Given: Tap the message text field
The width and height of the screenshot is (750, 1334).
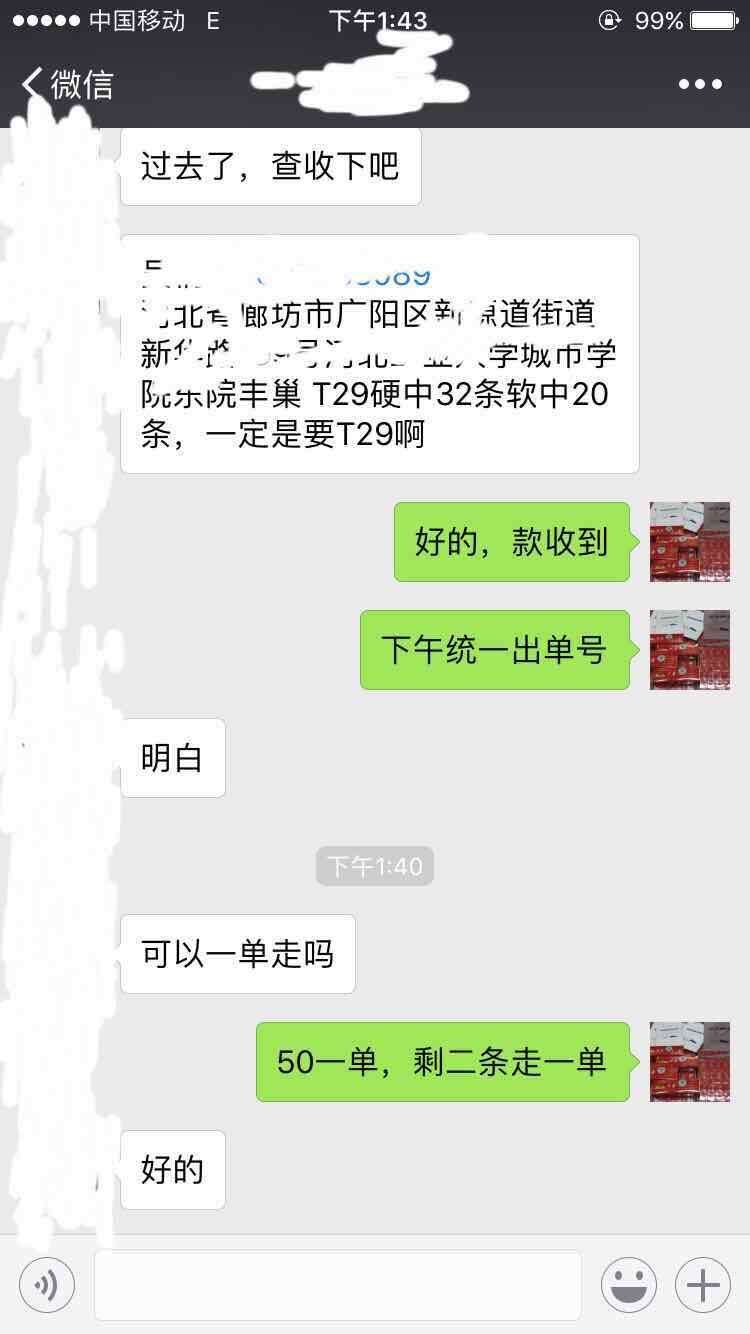Looking at the screenshot, I should coord(338,1284).
